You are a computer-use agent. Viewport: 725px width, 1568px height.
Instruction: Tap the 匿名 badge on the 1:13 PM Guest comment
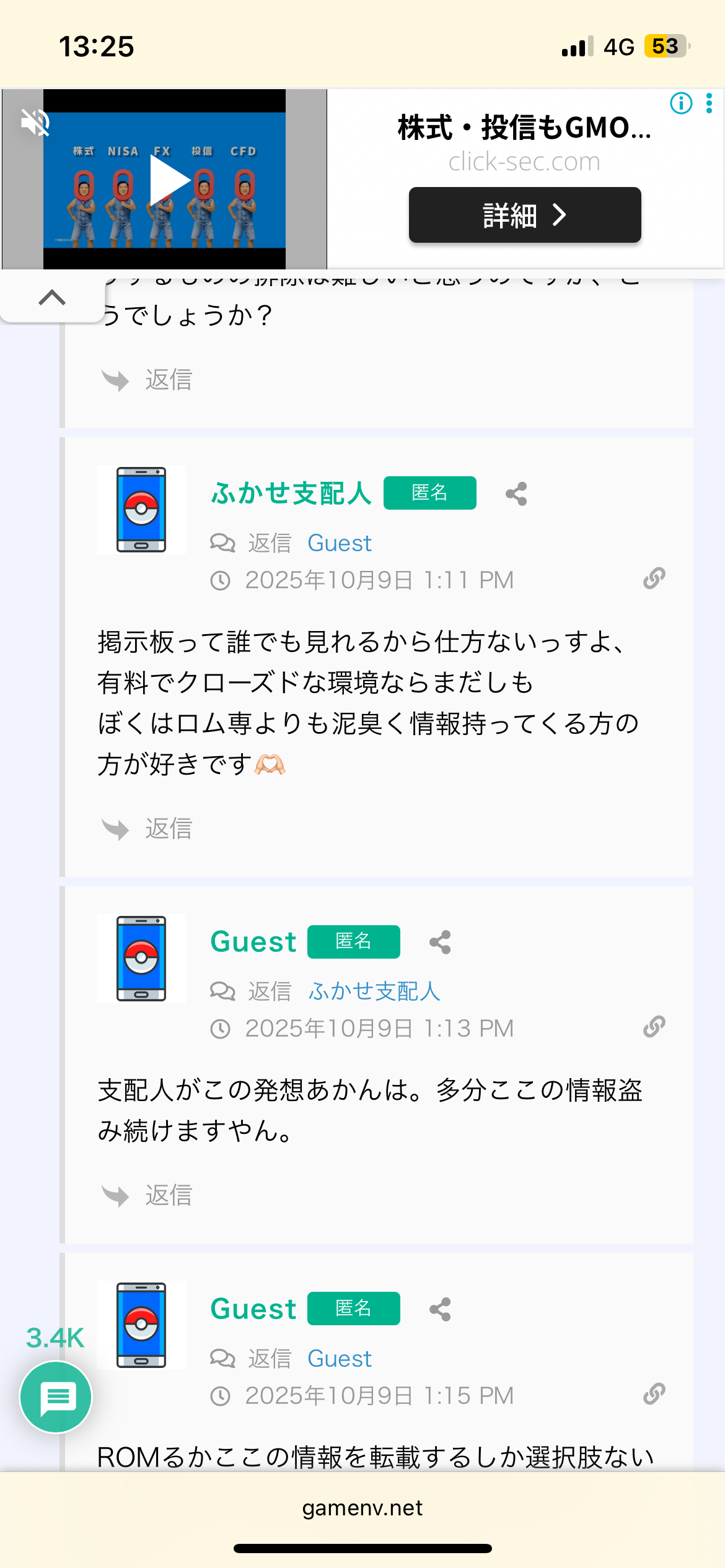[353, 941]
